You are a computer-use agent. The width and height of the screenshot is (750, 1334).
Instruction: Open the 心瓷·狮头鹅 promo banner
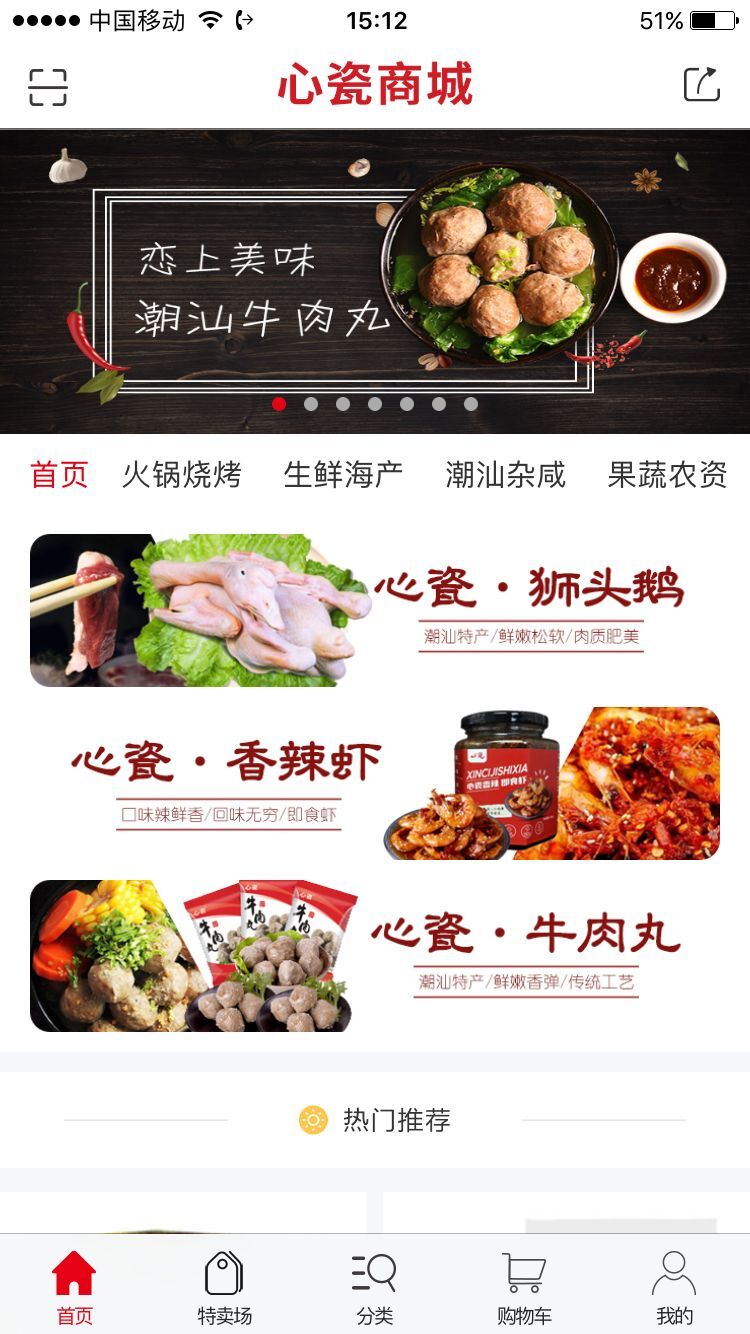coord(375,610)
